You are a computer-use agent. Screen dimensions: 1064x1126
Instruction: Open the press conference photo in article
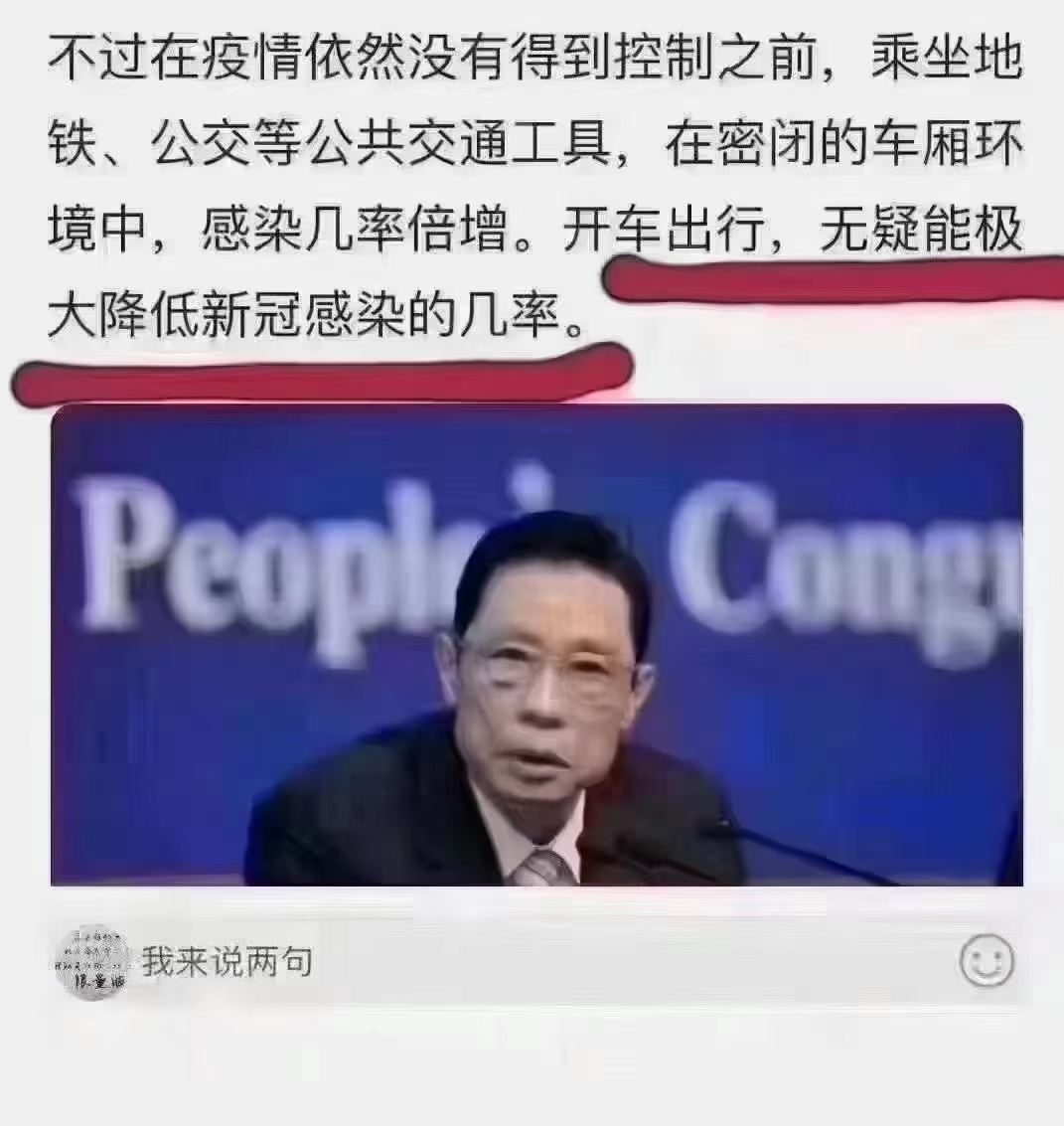(536, 646)
